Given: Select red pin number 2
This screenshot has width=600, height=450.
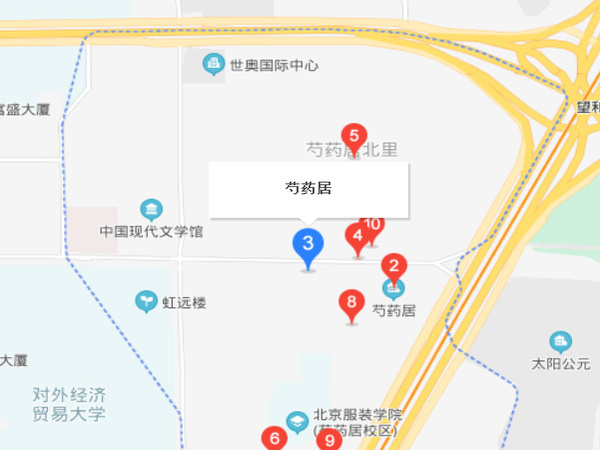Looking at the screenshot, I should [394, 266].
